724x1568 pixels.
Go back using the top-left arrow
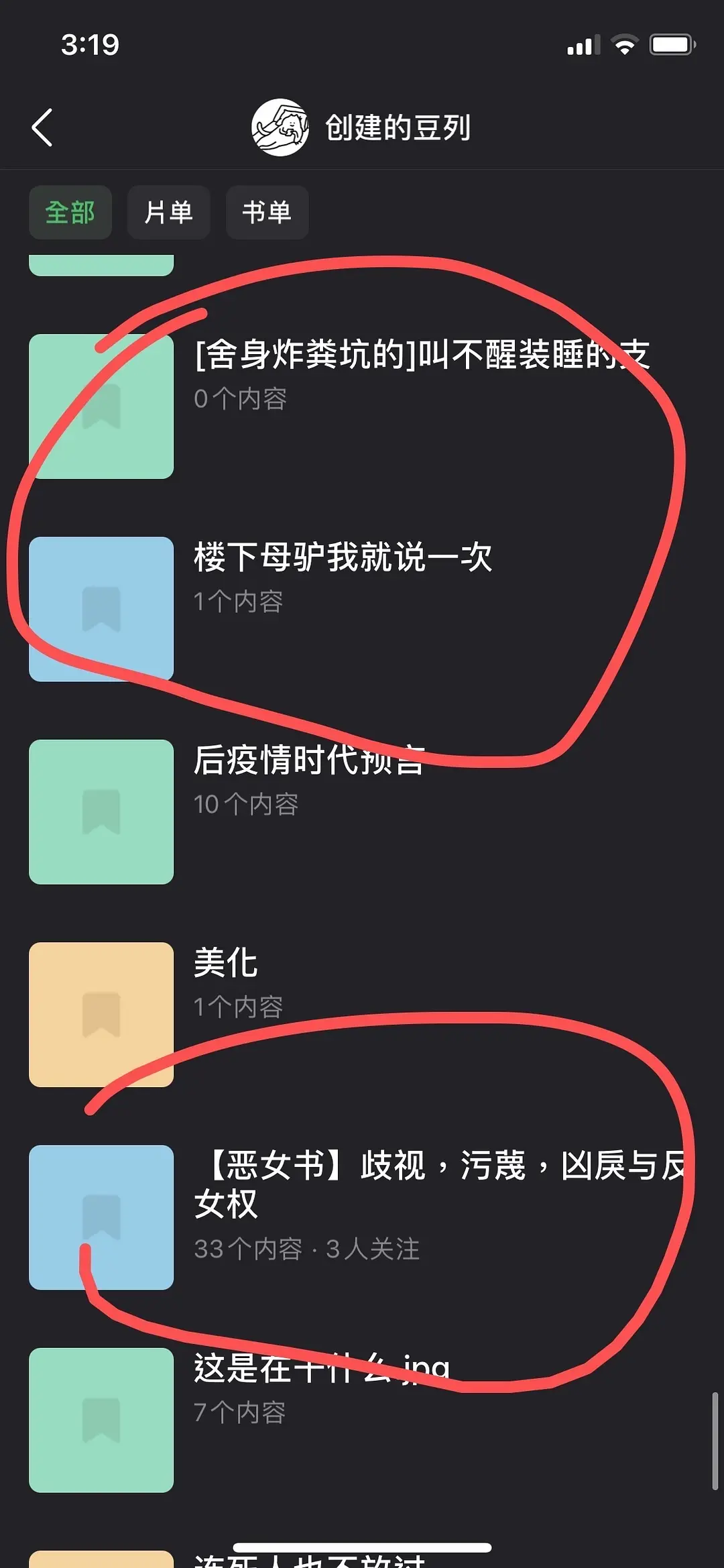click(x=42, y=127)
